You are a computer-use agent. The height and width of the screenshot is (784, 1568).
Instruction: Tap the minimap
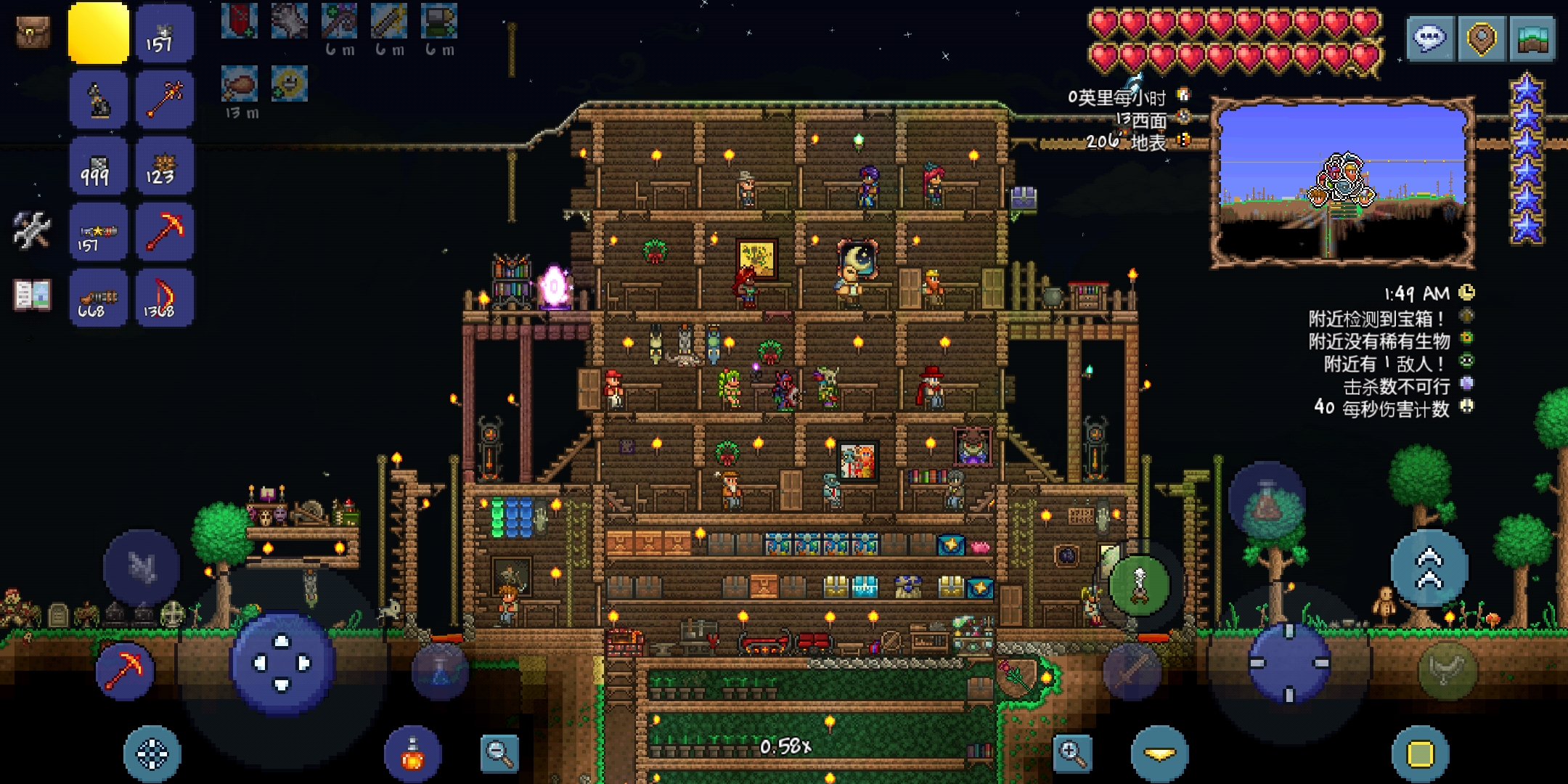pyautogui.click(x=1342, y=181)
